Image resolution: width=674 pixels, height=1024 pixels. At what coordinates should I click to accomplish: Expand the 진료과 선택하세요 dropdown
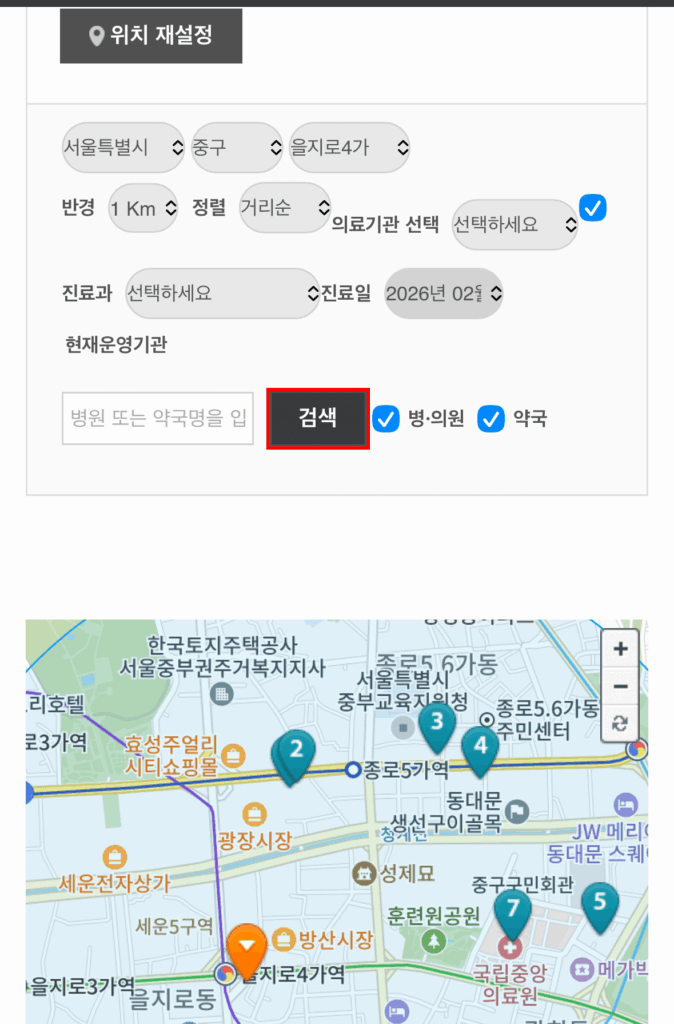coord(222,294)
